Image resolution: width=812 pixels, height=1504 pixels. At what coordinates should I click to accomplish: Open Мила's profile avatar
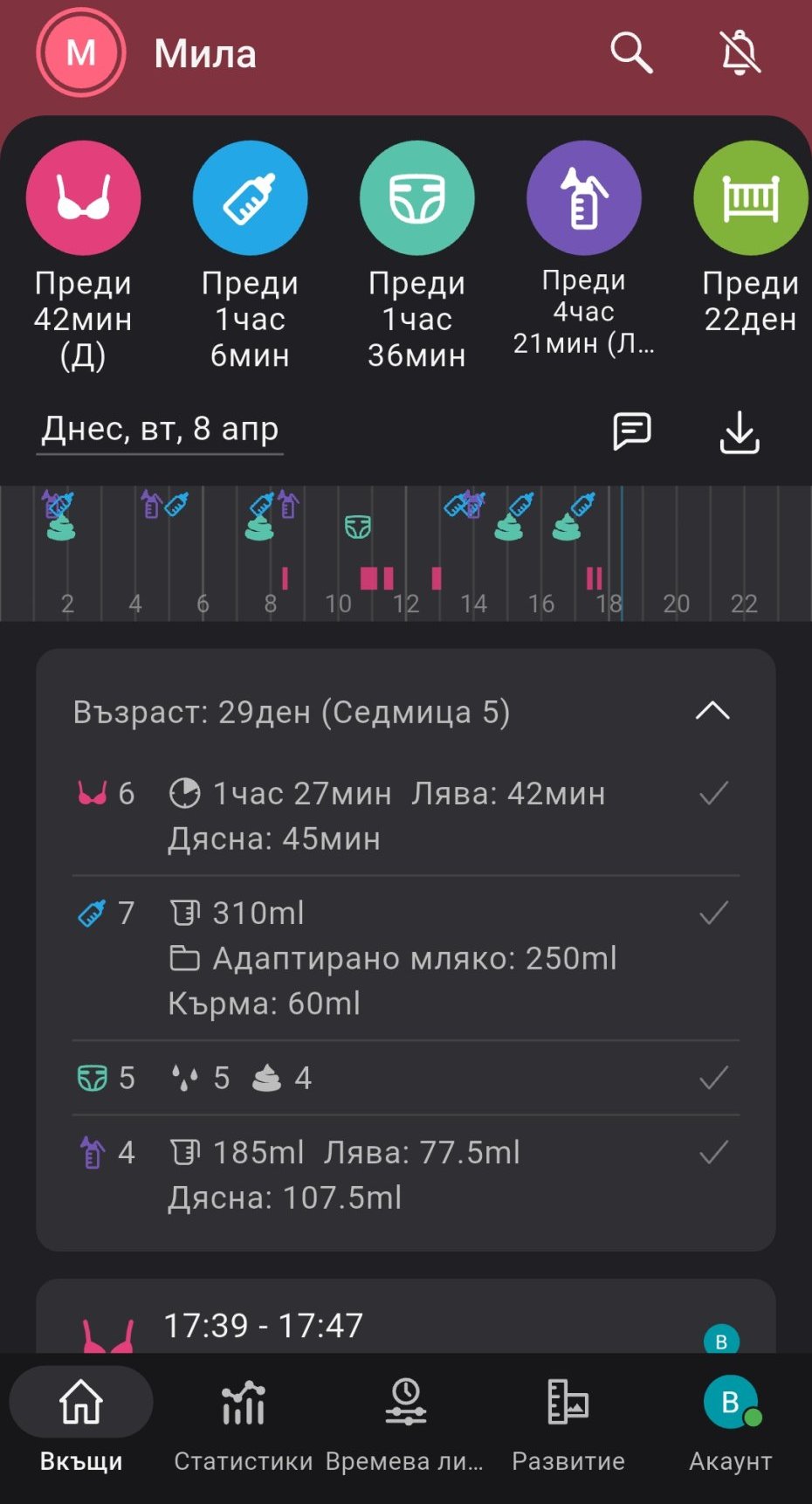click(81, 52)
